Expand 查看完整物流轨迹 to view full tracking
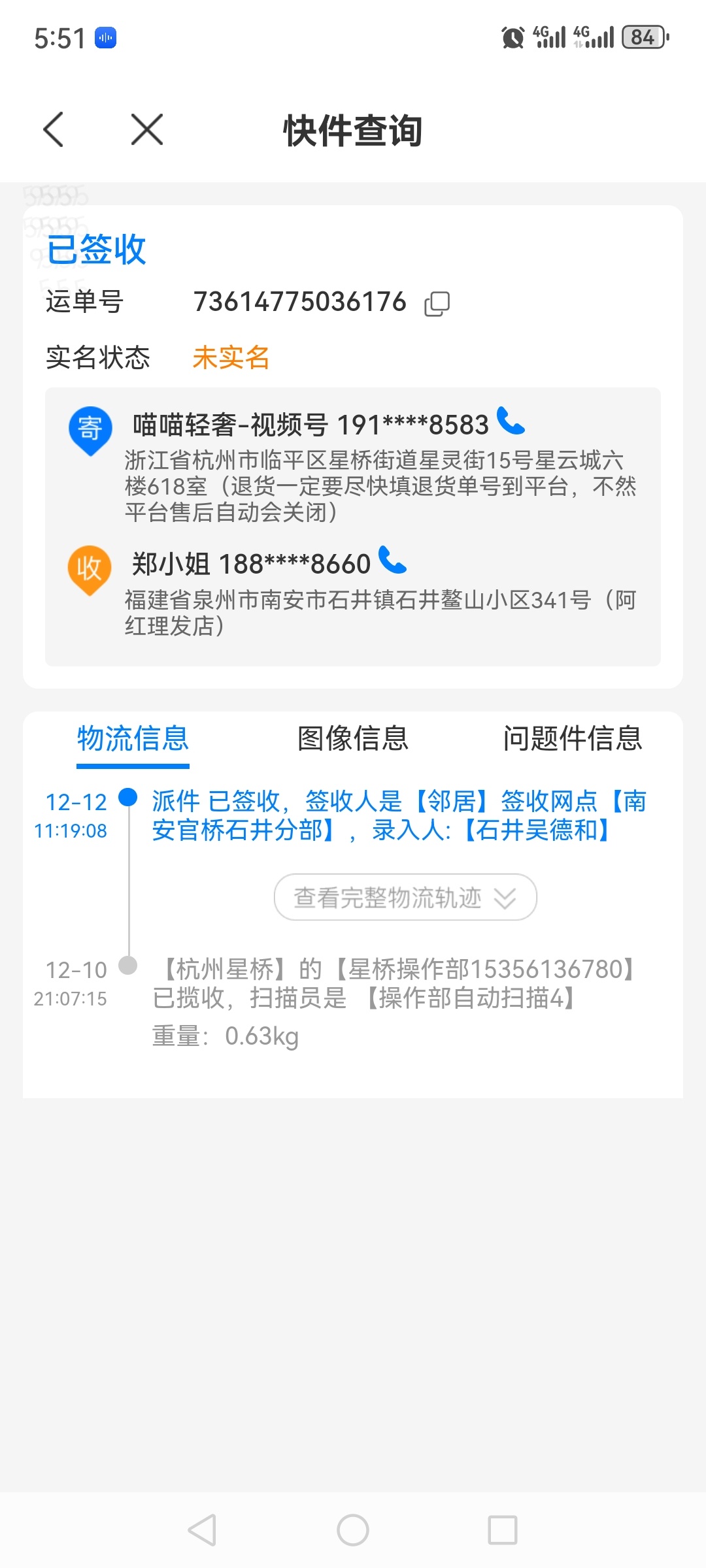 [x=405, y=898]
